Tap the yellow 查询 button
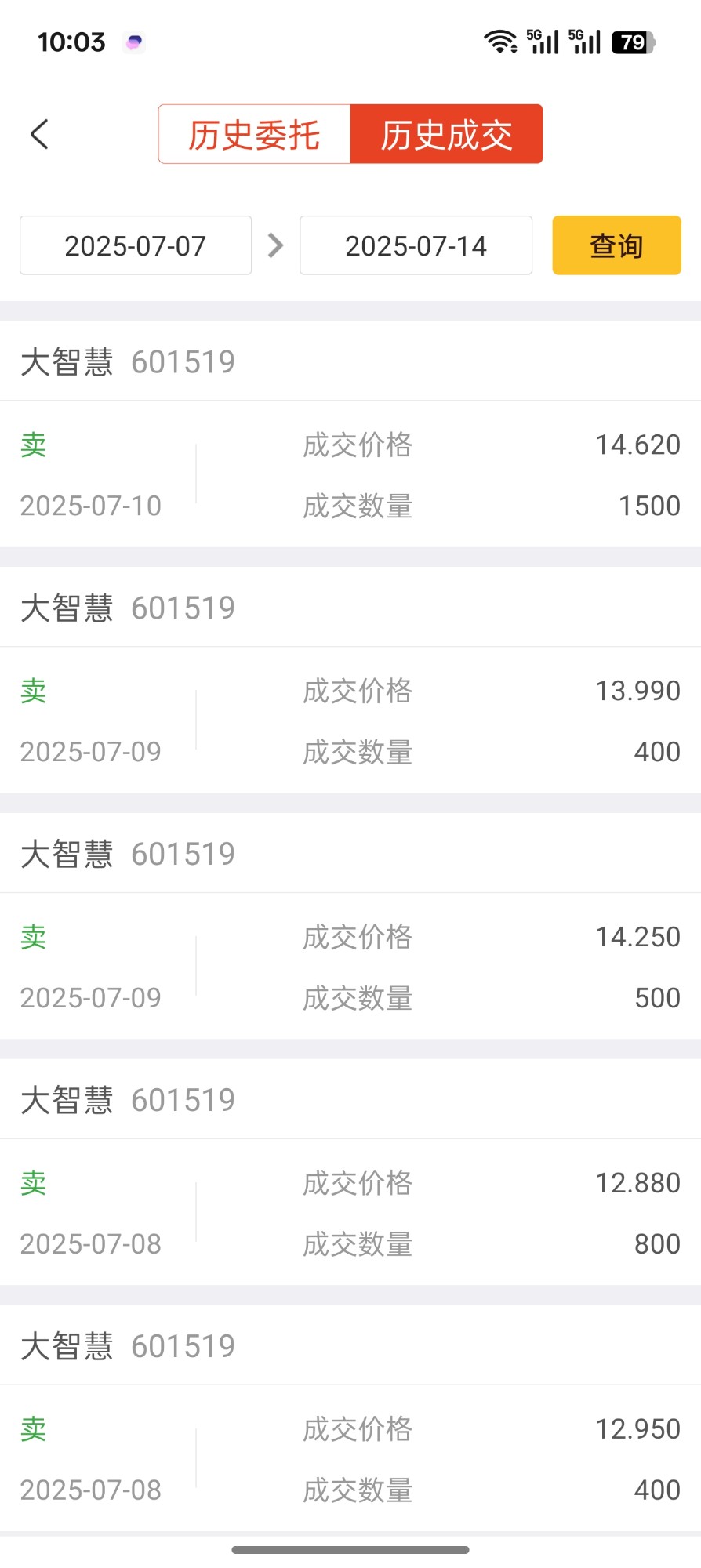This screenshot has width=701, height=1568. click(616, 245)
